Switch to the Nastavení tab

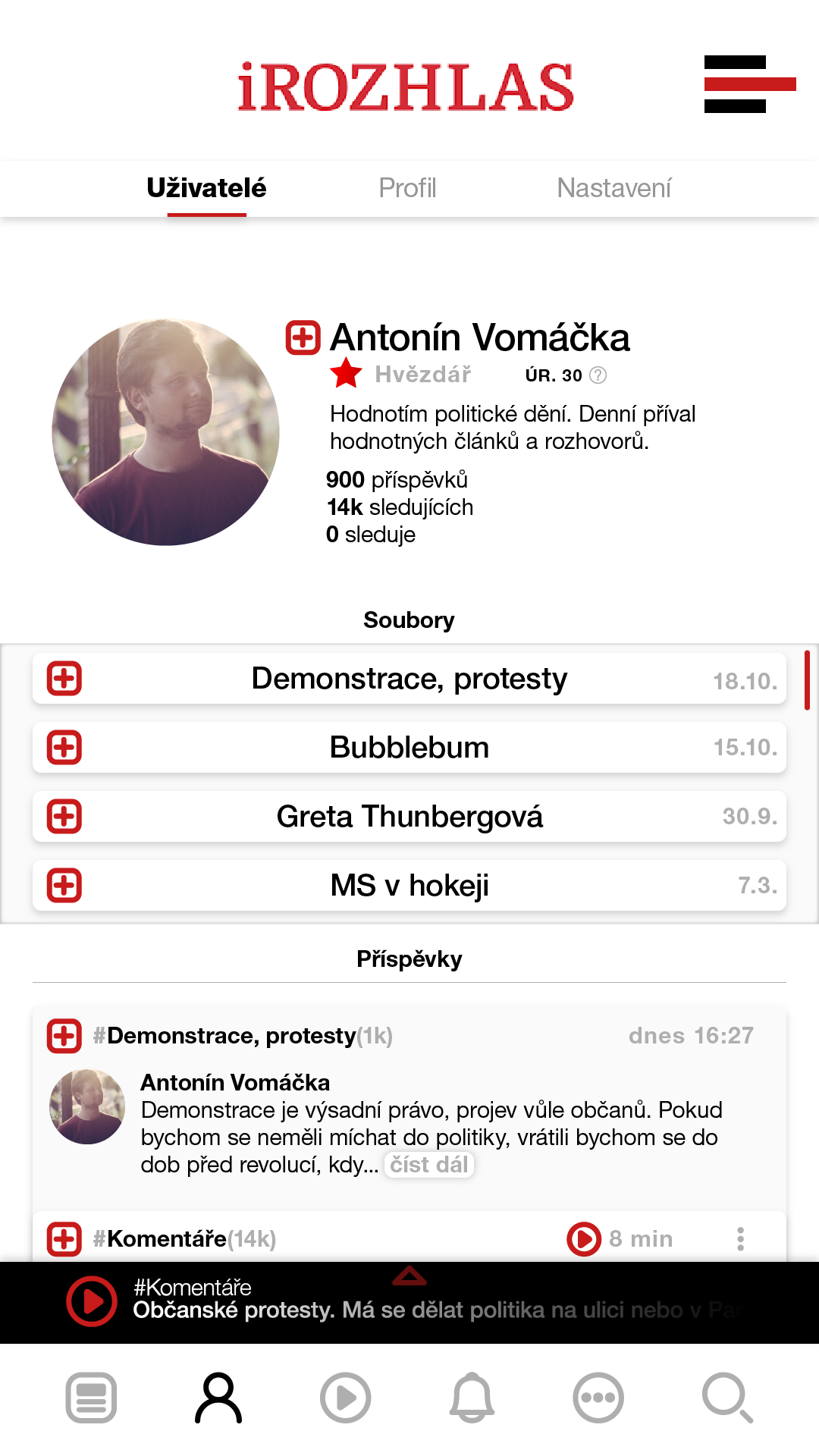[x=613, y=188]
